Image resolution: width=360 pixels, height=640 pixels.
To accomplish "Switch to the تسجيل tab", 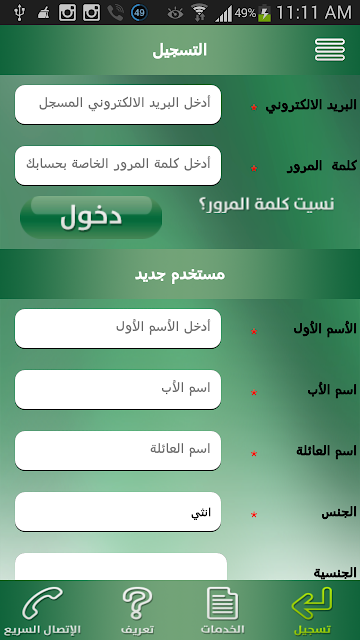I will pyautogui.click(x=312, y=610).
